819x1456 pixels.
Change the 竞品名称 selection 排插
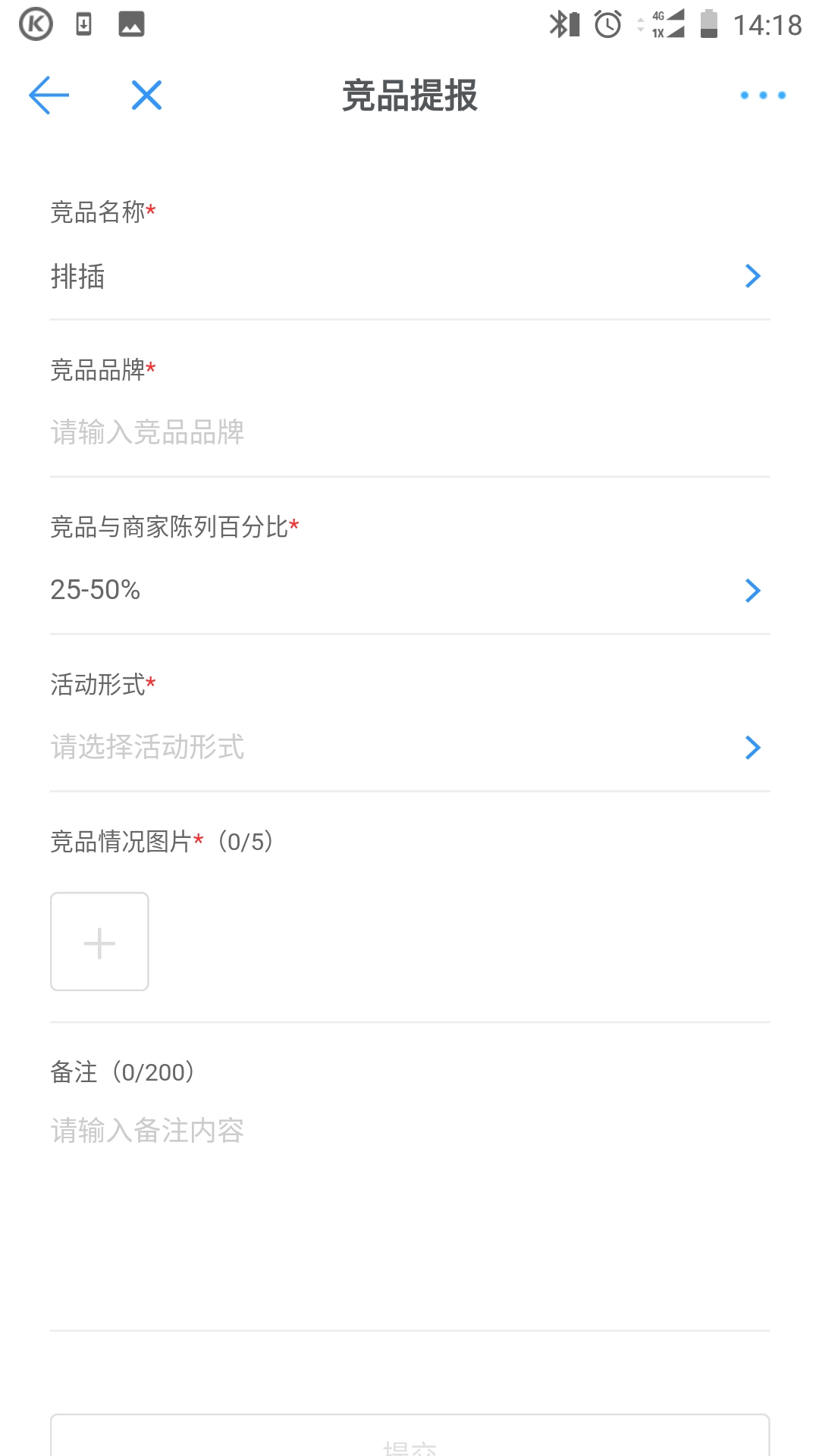(409, 277)
